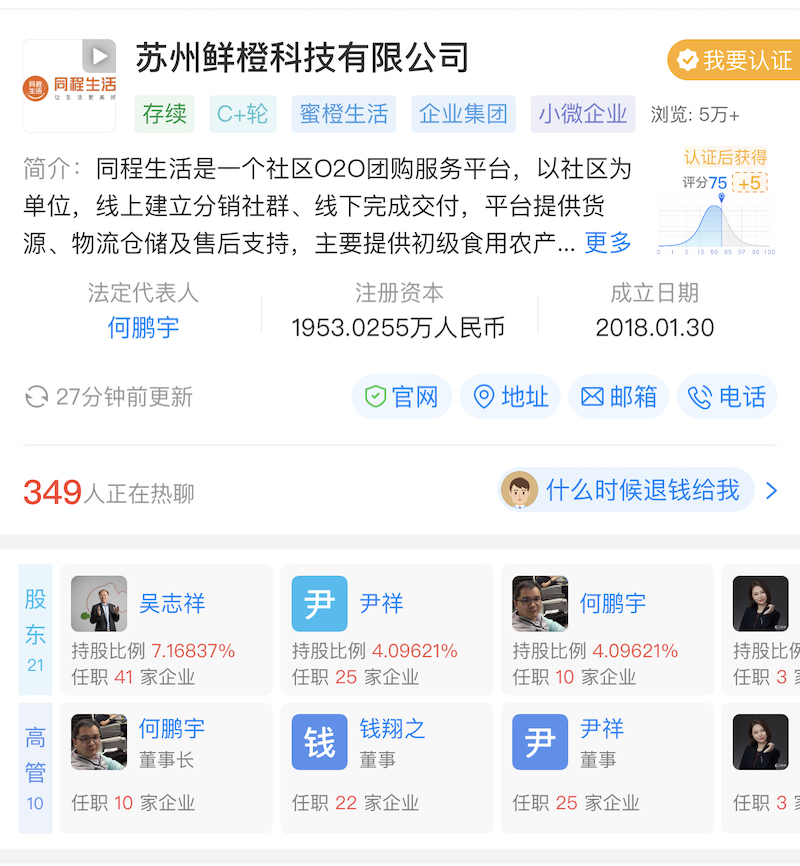Open the 官网 website
800x866 pixels.
[402, 397]
